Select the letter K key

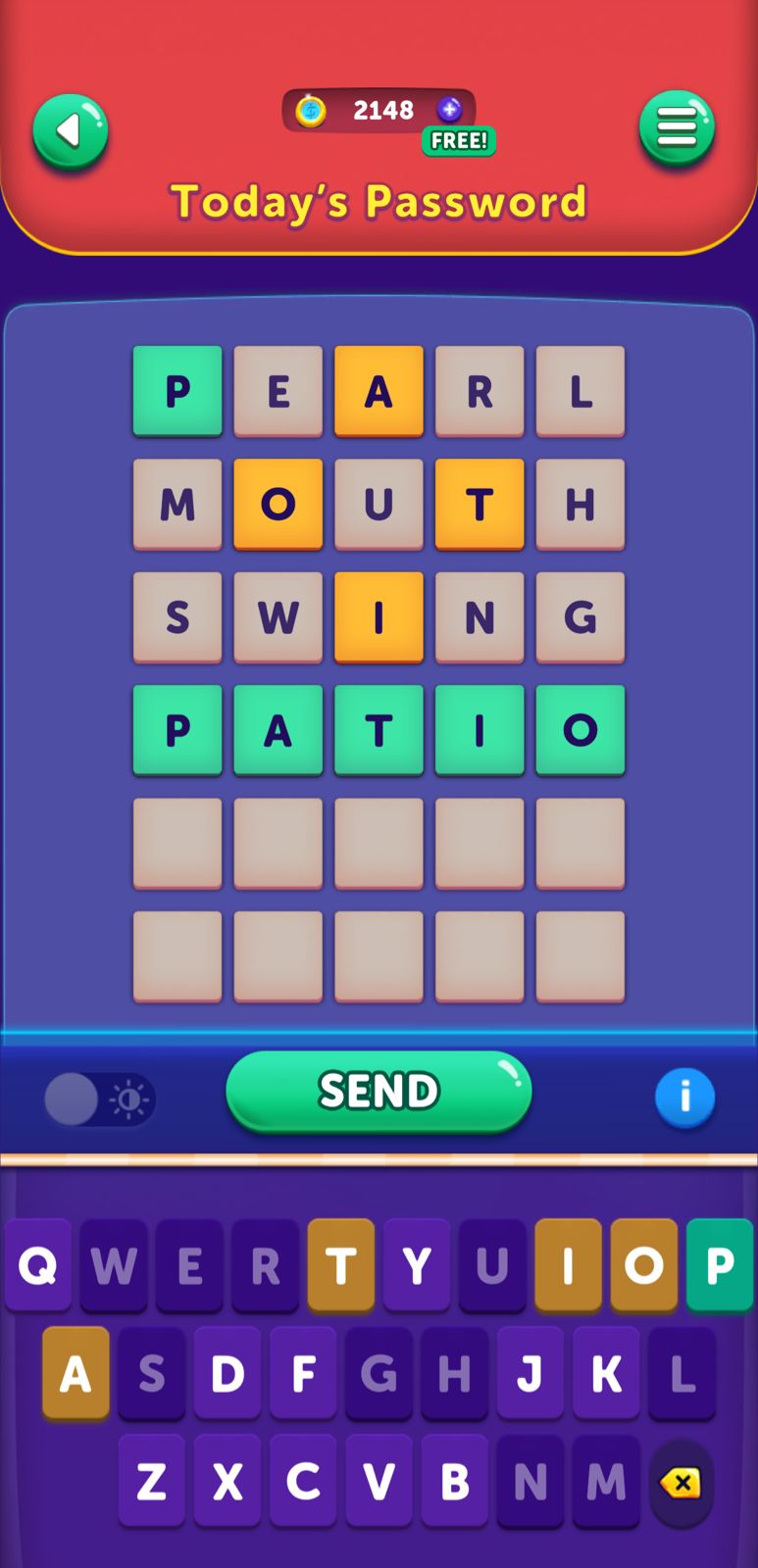click(606, 1374)
